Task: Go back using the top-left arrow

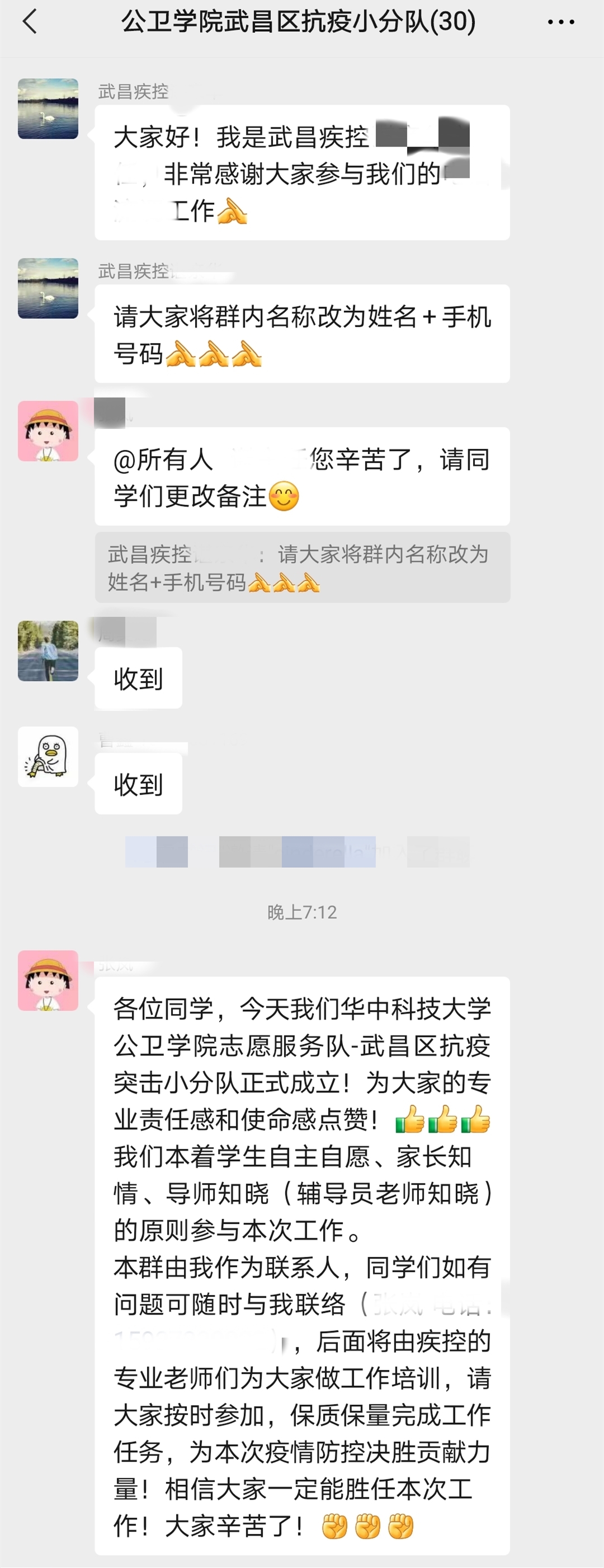Action: (29, 22)
